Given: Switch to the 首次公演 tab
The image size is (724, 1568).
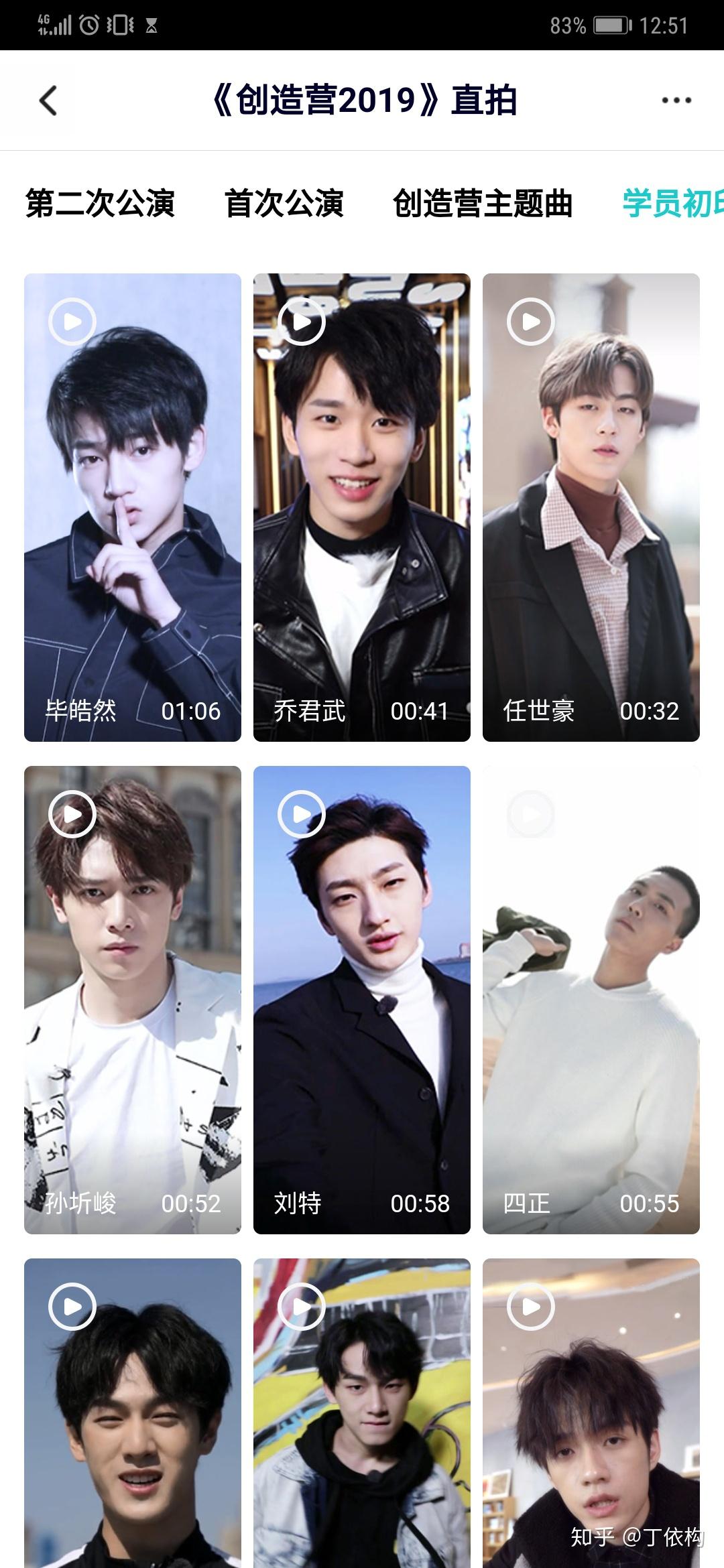Looking at the screenshot, I should [x=284, y=204].
